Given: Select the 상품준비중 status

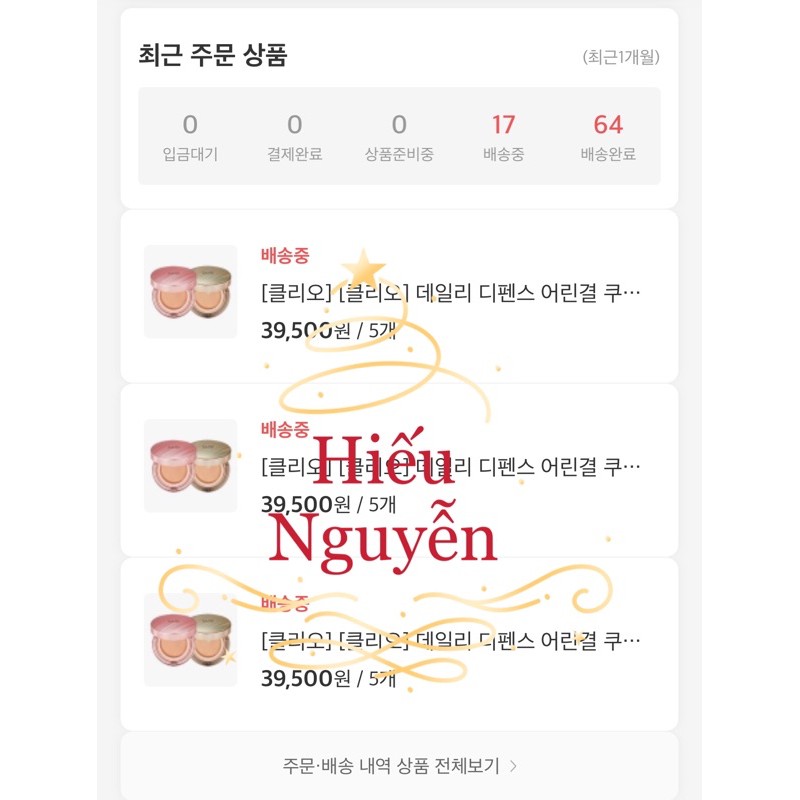Looking at the screenshot, I should pos(399,137).
